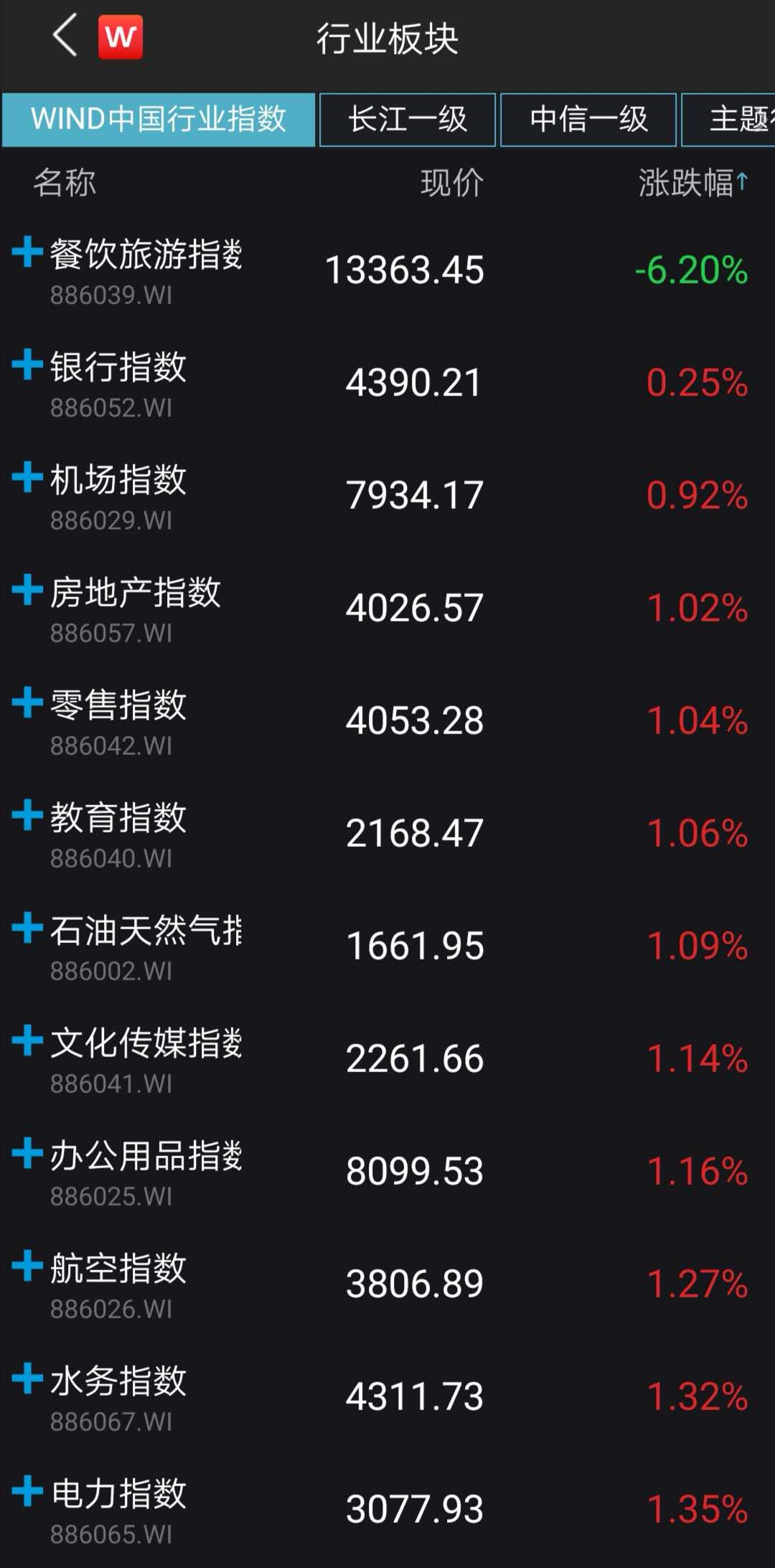Open the 石油天然气指数 row
Screen dimensions: 775x1568
387,947
